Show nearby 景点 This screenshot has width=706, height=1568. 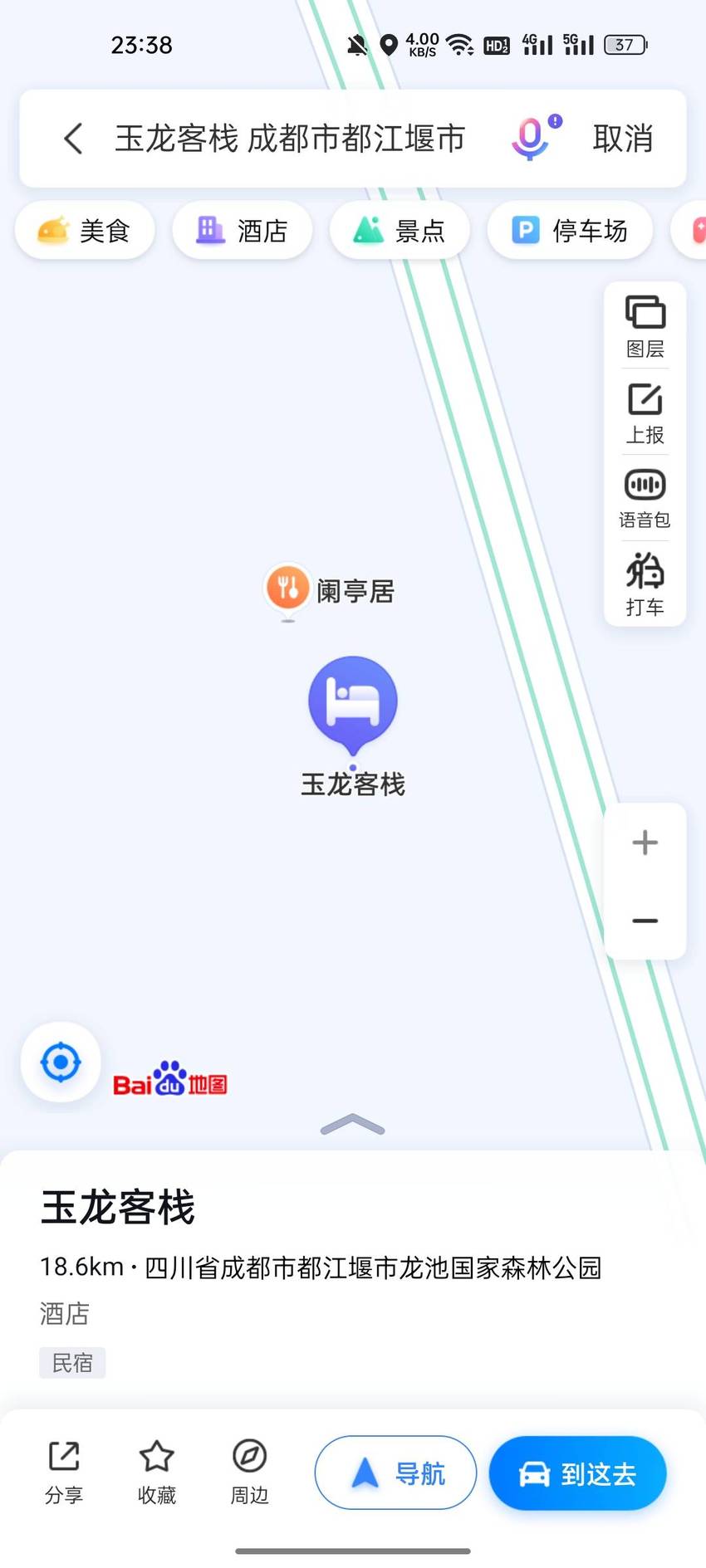(x=400, y=230)
